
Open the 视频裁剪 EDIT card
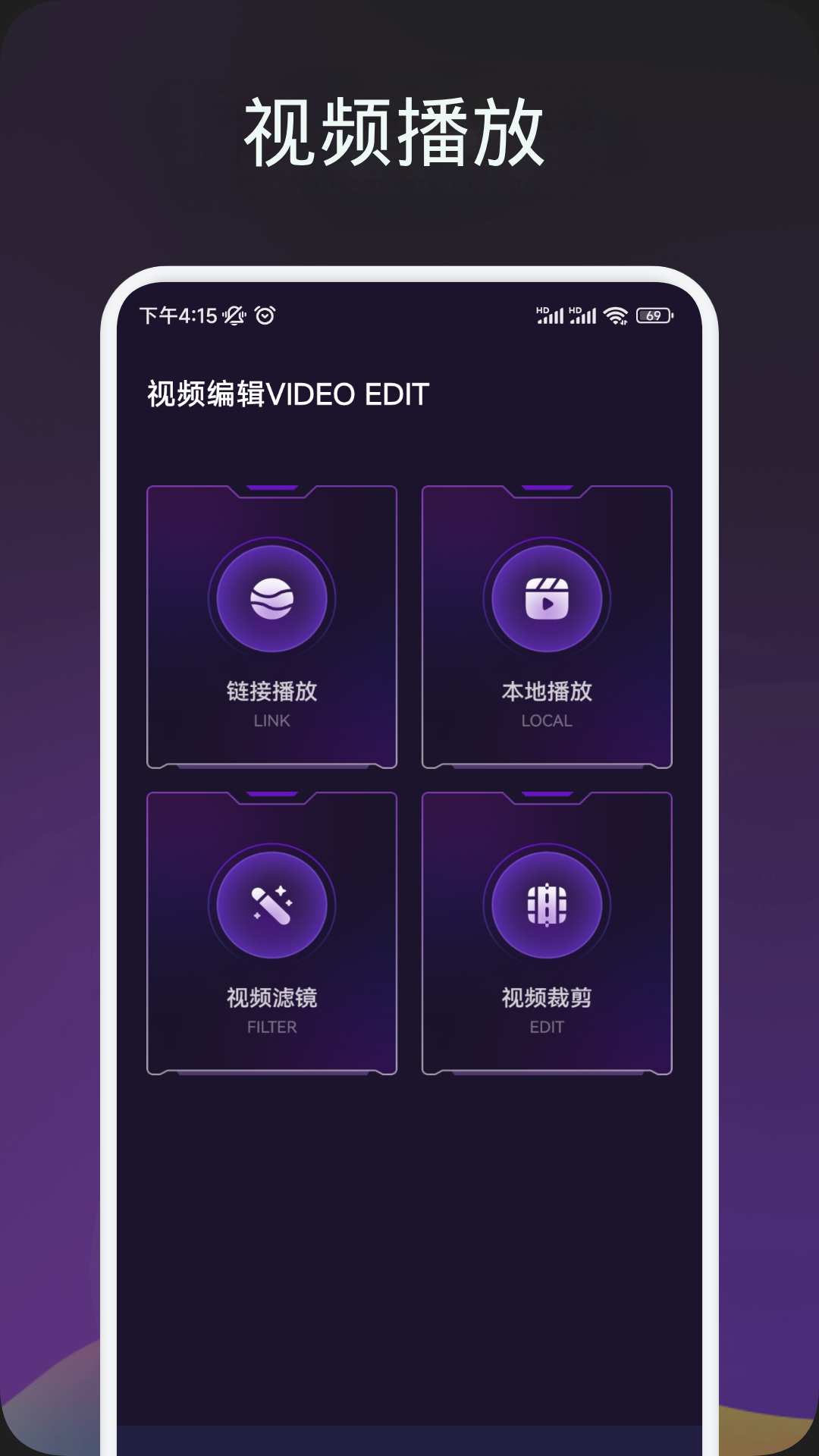(x=548, y=931)
